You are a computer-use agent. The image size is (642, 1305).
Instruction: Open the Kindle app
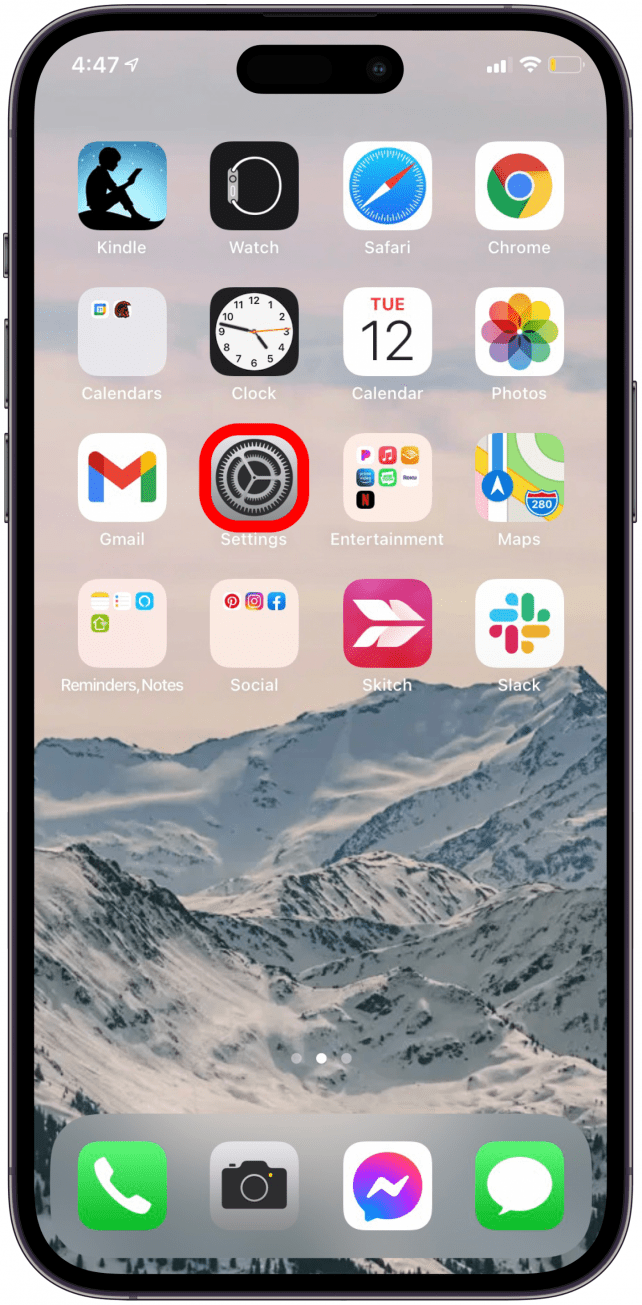click(122, 186)
